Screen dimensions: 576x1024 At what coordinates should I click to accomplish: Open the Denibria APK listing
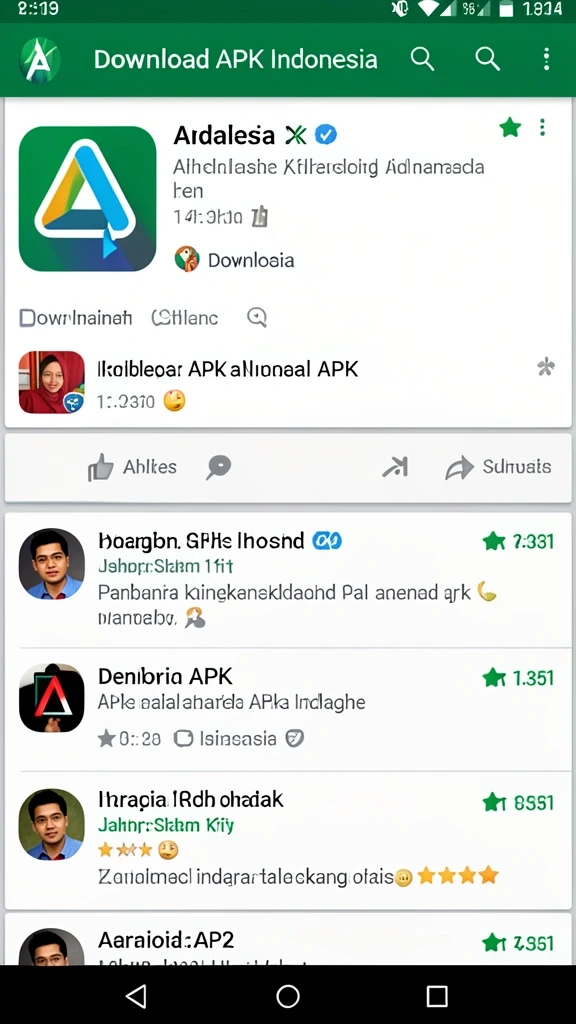(x=288, y=709)
